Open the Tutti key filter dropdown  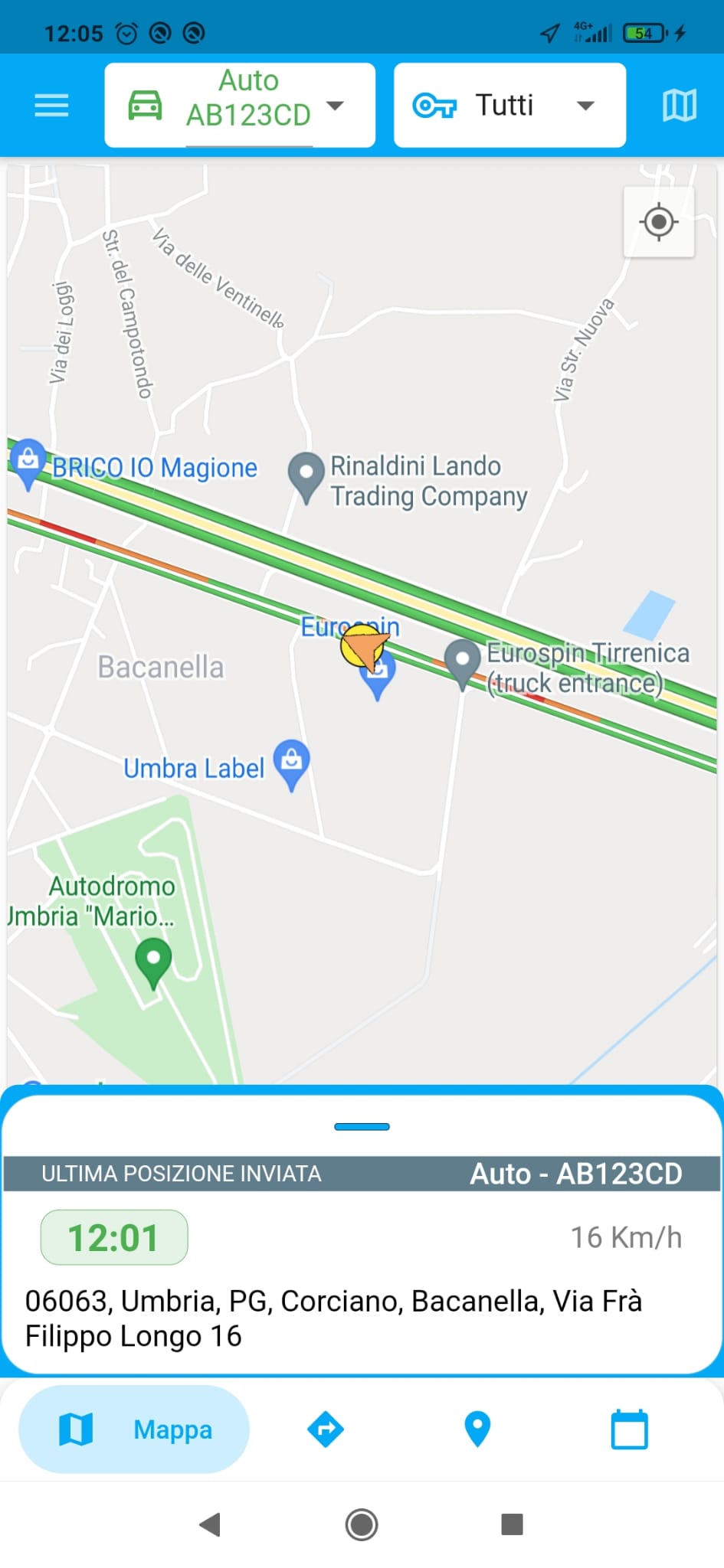tap(509, 105)
